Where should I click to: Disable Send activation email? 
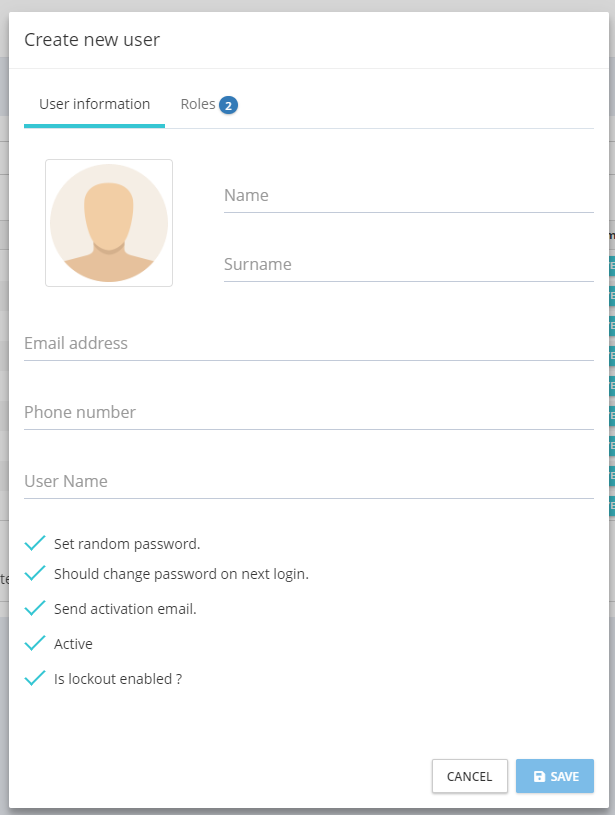[x=36, y=608]
